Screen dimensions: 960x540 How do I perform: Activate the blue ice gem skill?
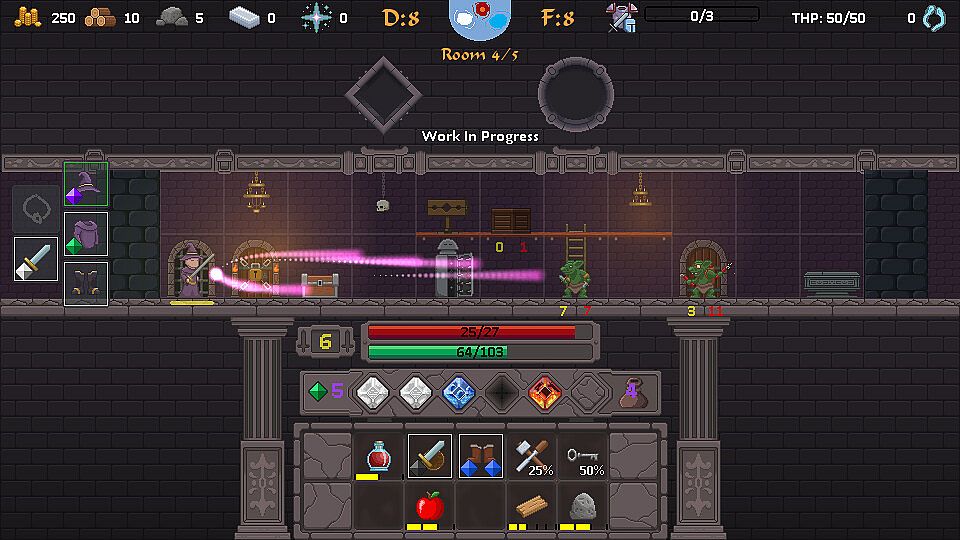458,393
